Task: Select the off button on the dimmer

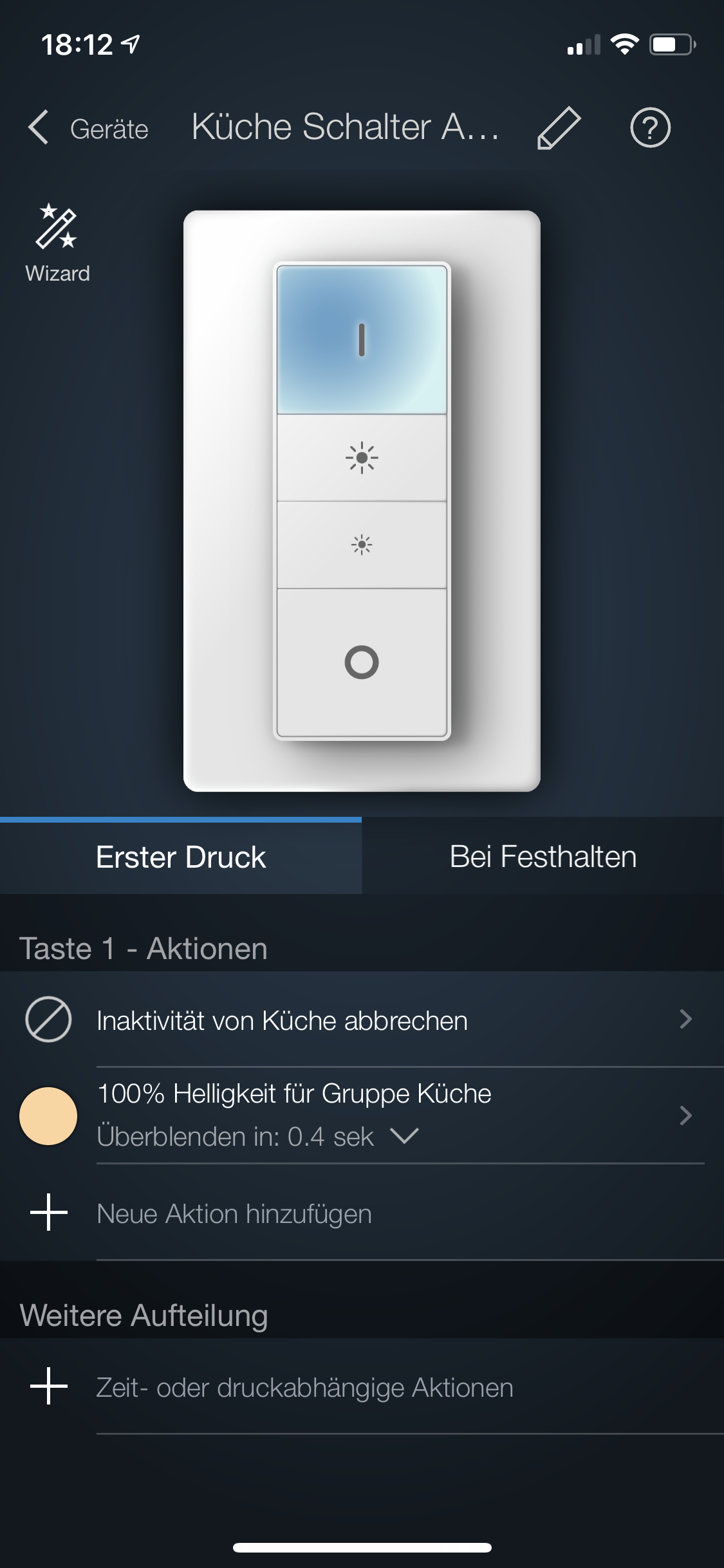Action: pyautogui.click(x=362, y=662)
